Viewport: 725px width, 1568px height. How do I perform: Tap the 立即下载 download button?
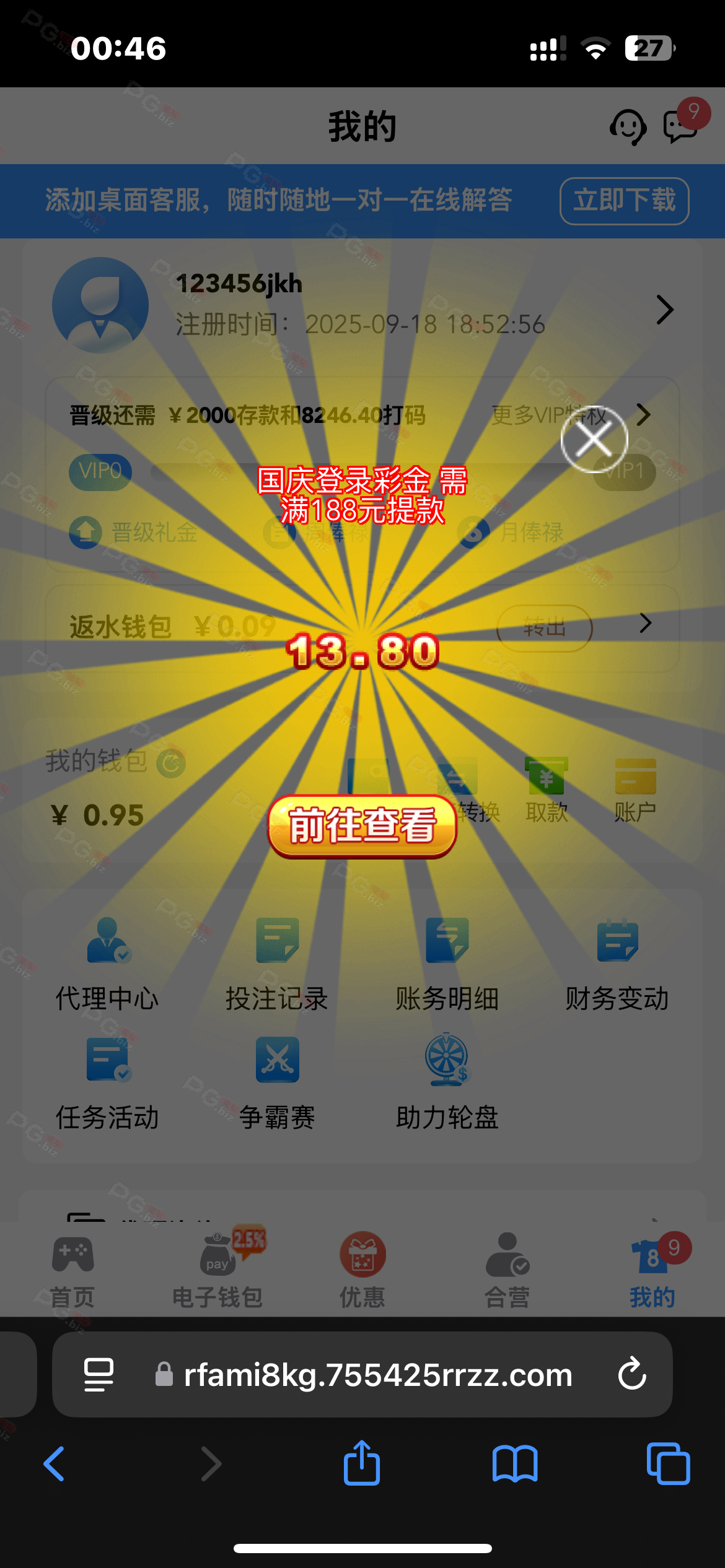tap(624, 201)
